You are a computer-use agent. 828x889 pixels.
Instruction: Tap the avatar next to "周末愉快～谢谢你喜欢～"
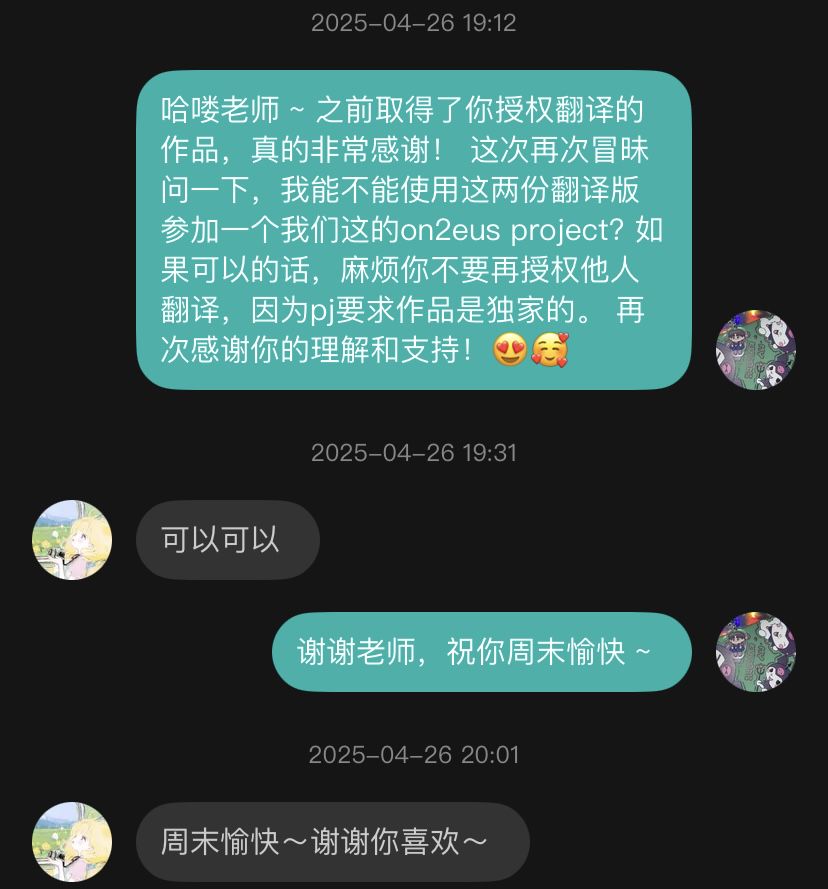pyautogui.click(x=72, y=841)
